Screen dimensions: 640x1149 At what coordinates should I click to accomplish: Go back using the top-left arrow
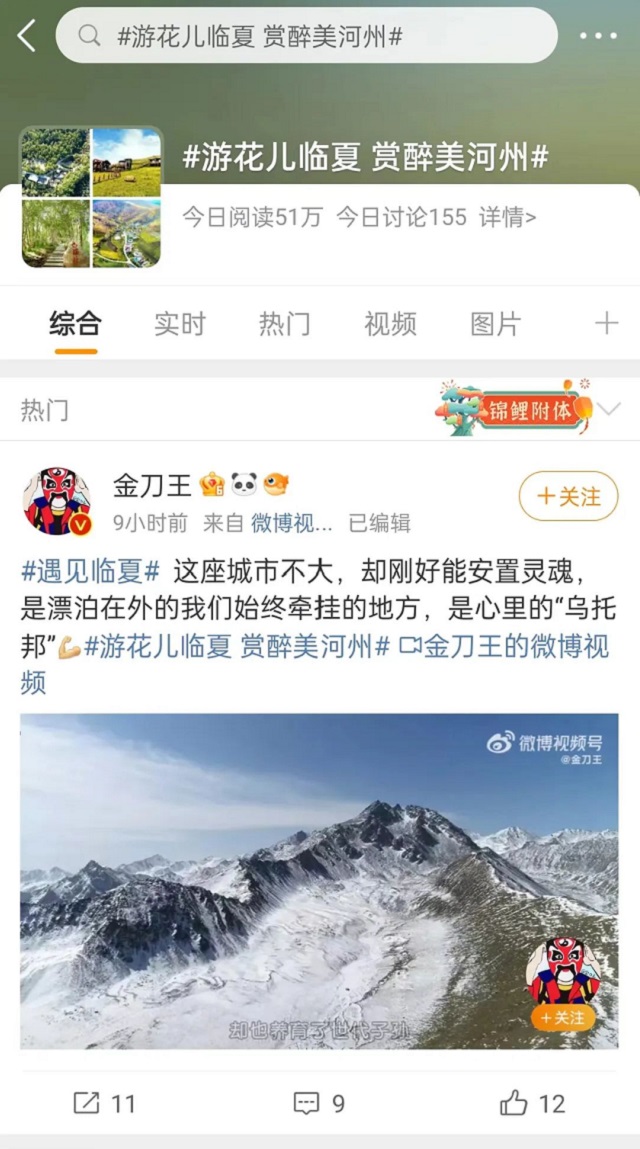click(x=27, y=36)
